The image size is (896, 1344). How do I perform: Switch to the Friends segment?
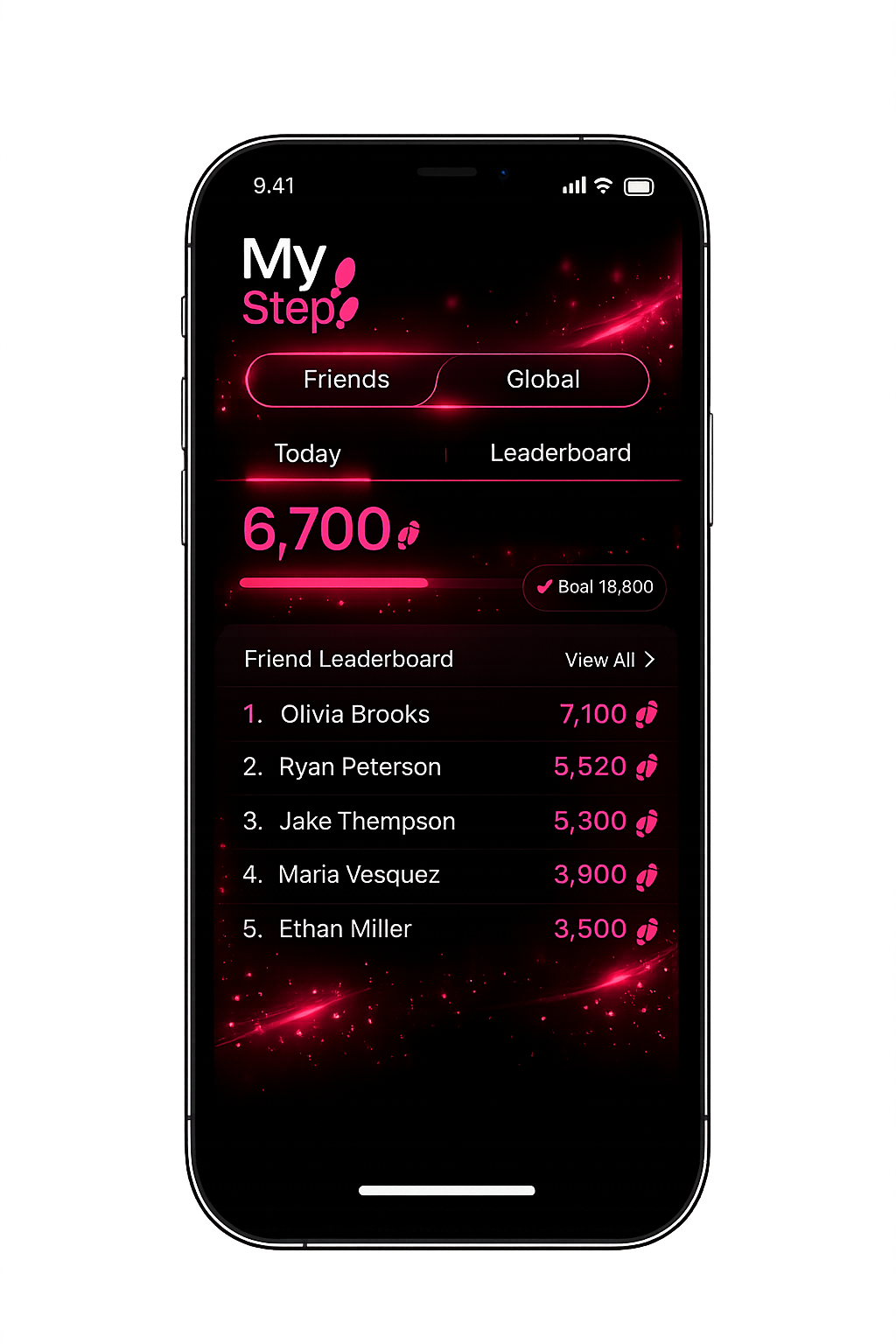(345, 380)
